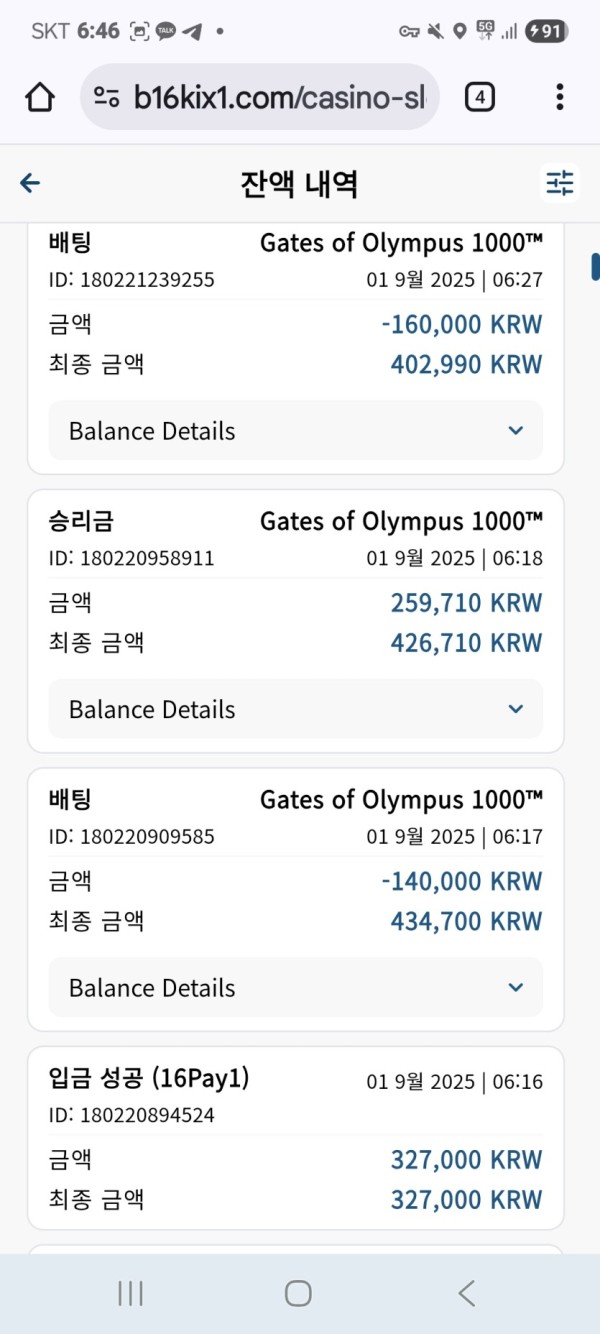Tap the browser home button
600x1334 pixels.
click(39, 97)
